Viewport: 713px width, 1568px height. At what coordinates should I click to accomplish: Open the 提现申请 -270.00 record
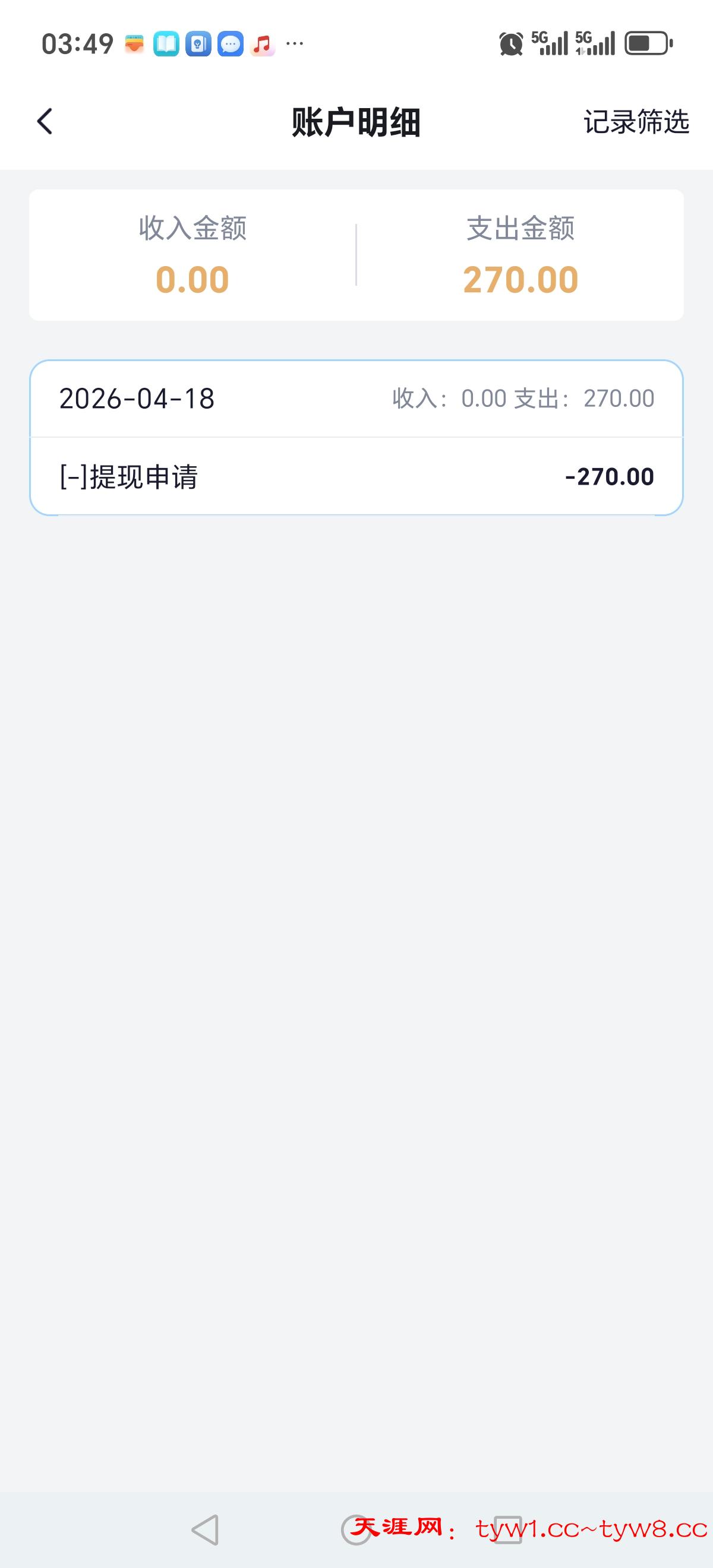pos(356,476)
